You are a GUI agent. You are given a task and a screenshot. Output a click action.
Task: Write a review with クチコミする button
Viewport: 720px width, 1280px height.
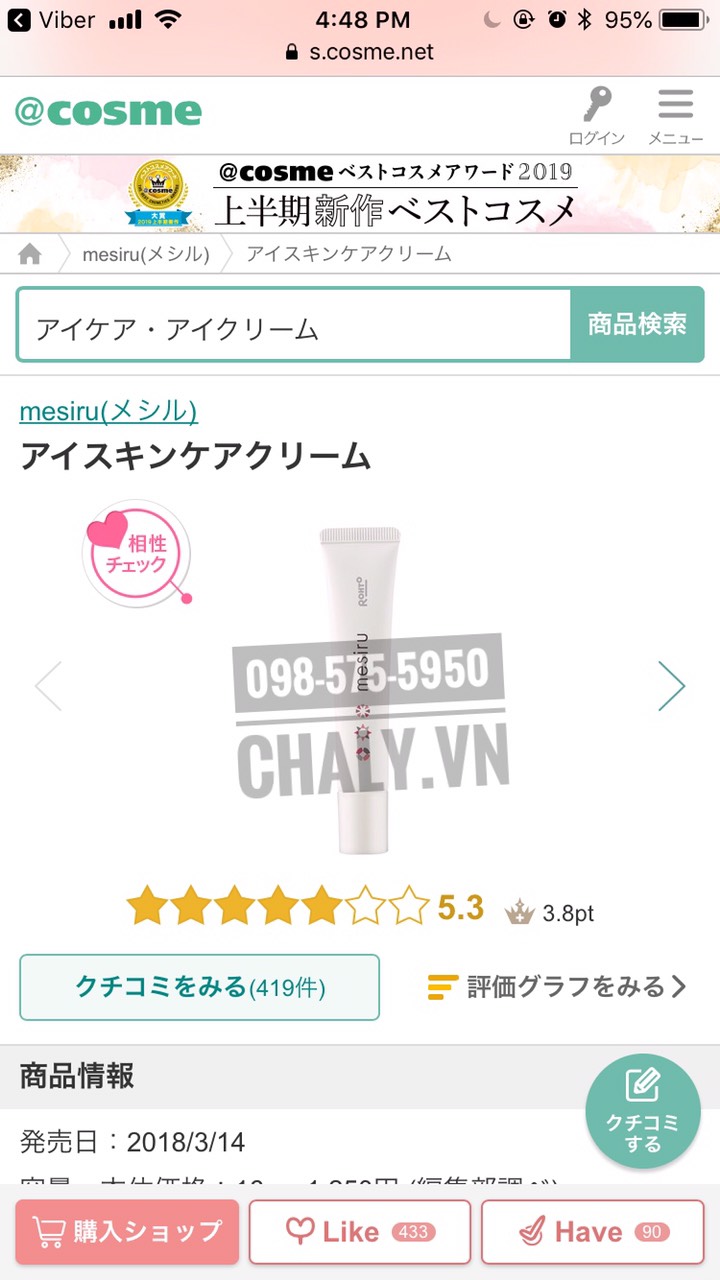tap(642, 1110)
